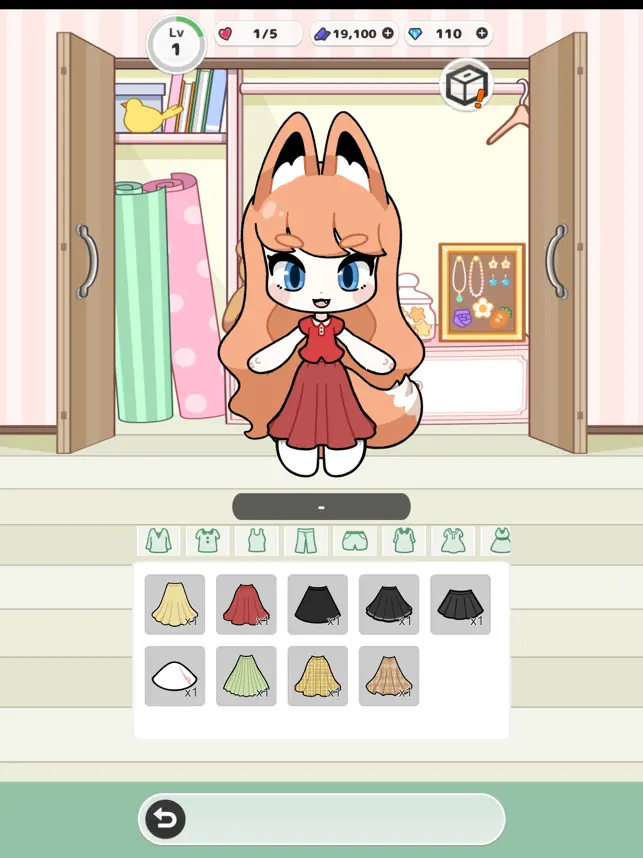643x858 pixels.
Task: Select the pink plaid skirt
Action: point(389,676)
